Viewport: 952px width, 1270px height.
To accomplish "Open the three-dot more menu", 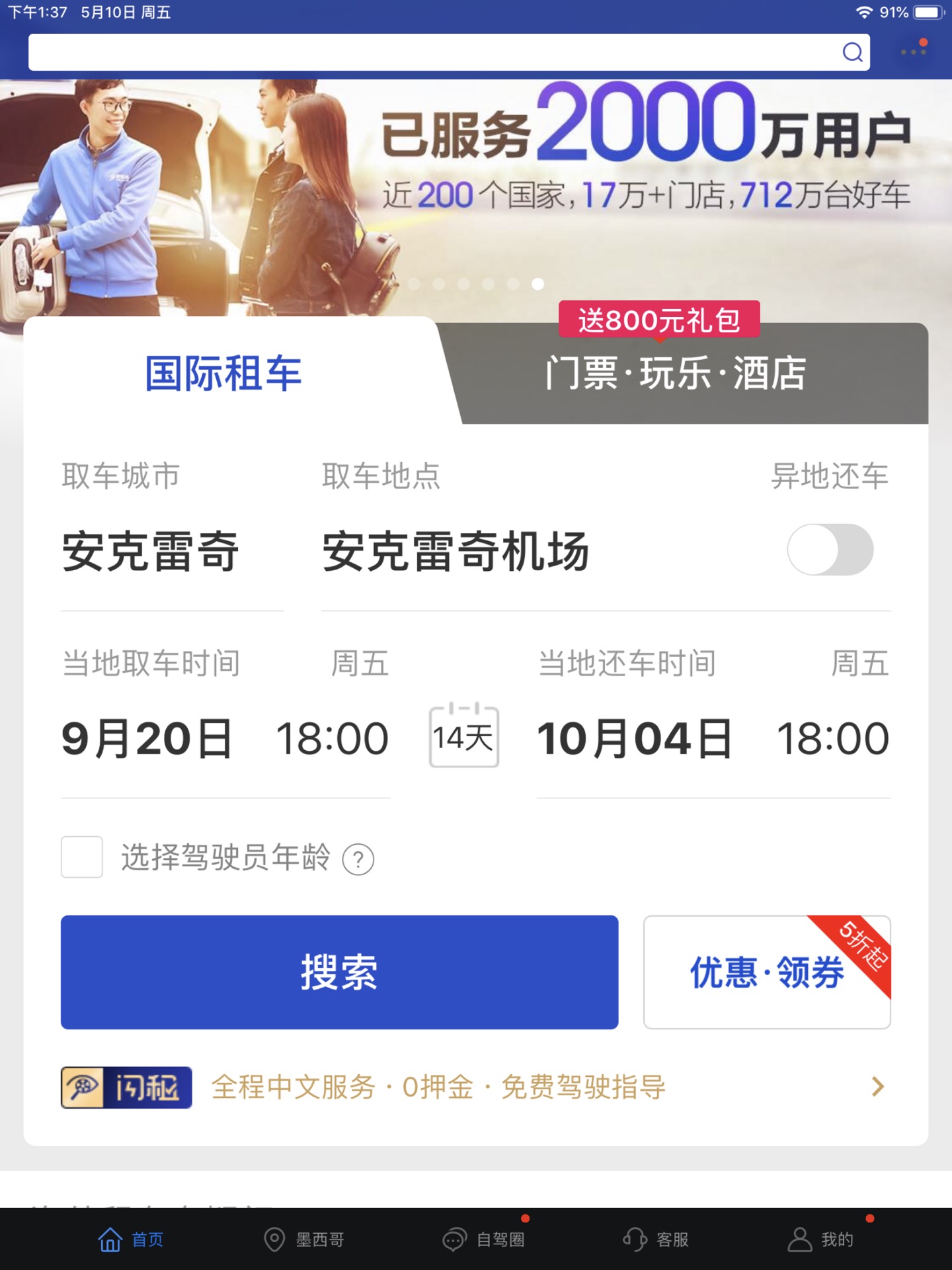I will coord(913,51).
